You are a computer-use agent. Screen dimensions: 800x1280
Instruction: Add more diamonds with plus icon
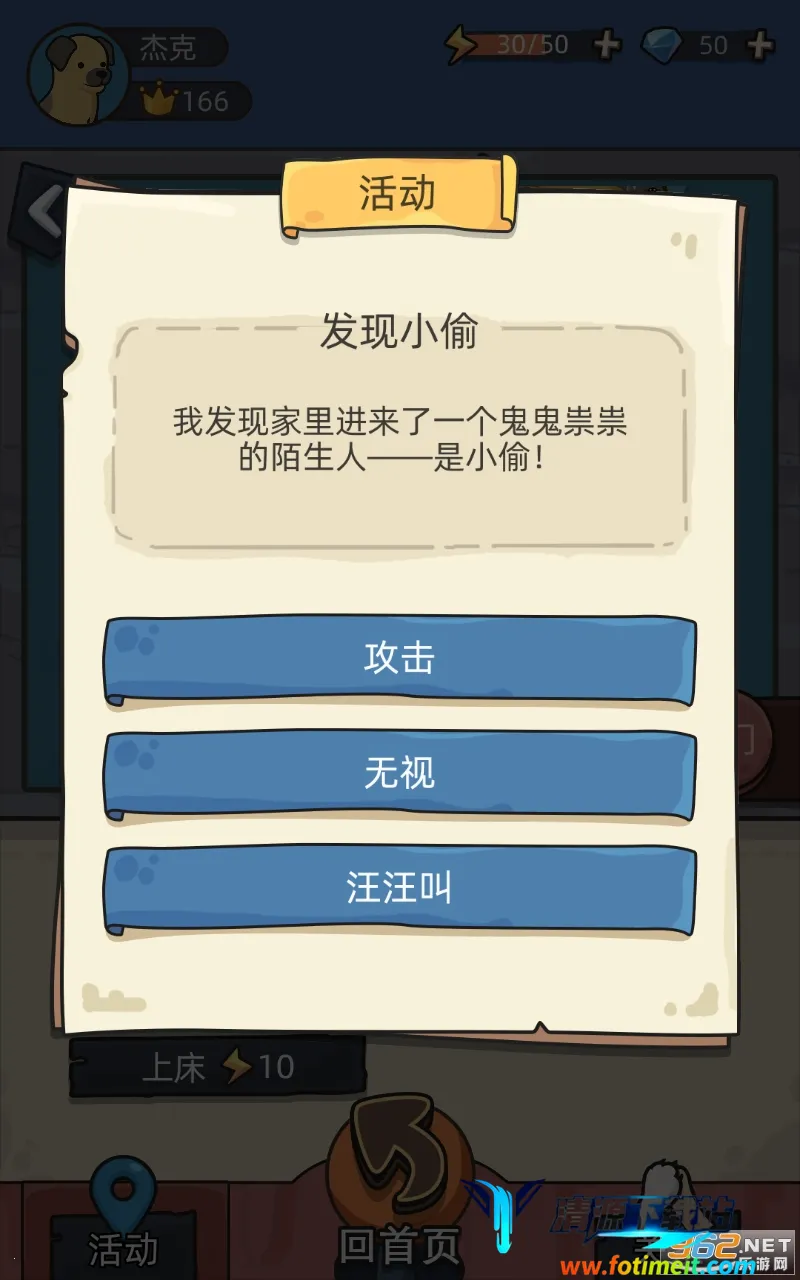point(761,45)
